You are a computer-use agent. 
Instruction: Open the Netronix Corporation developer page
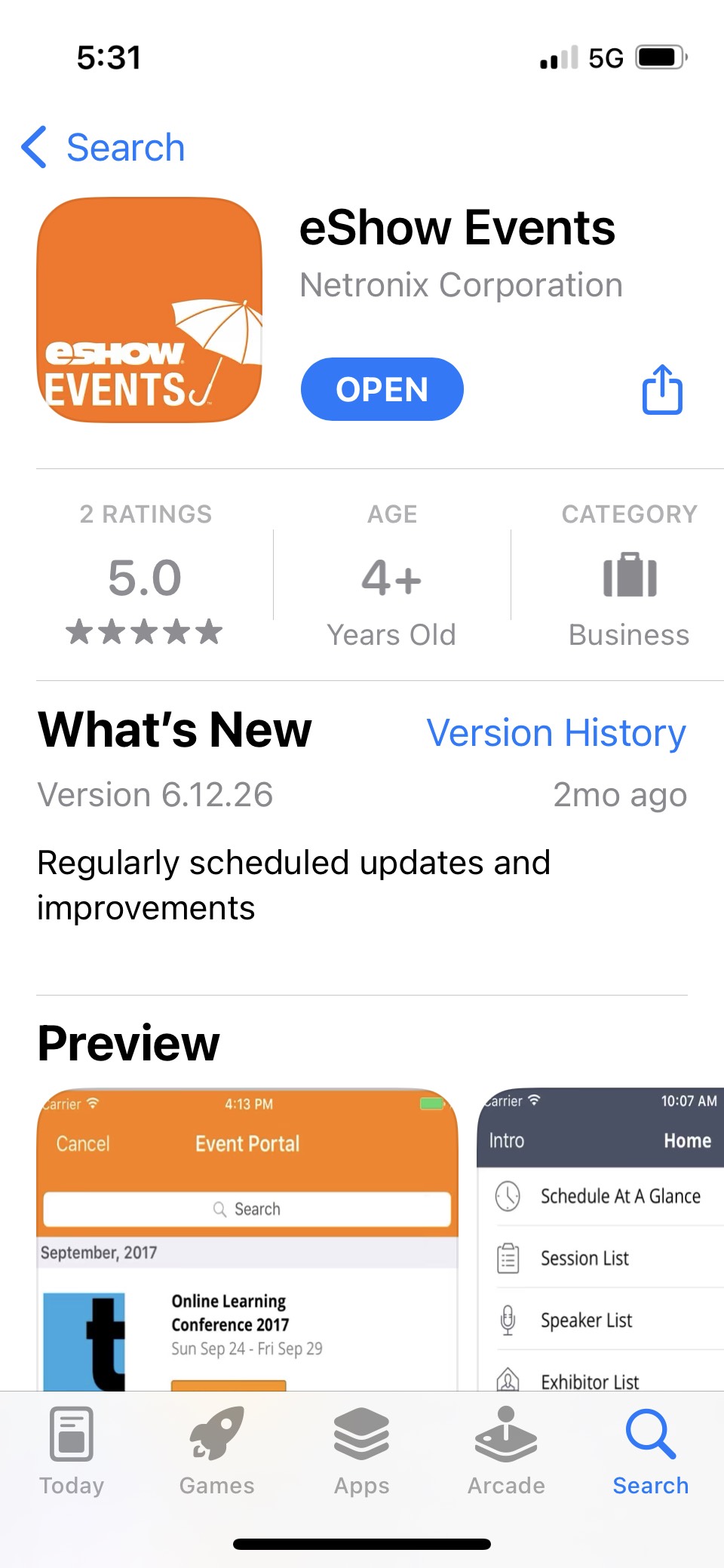(x=461, y=285)
